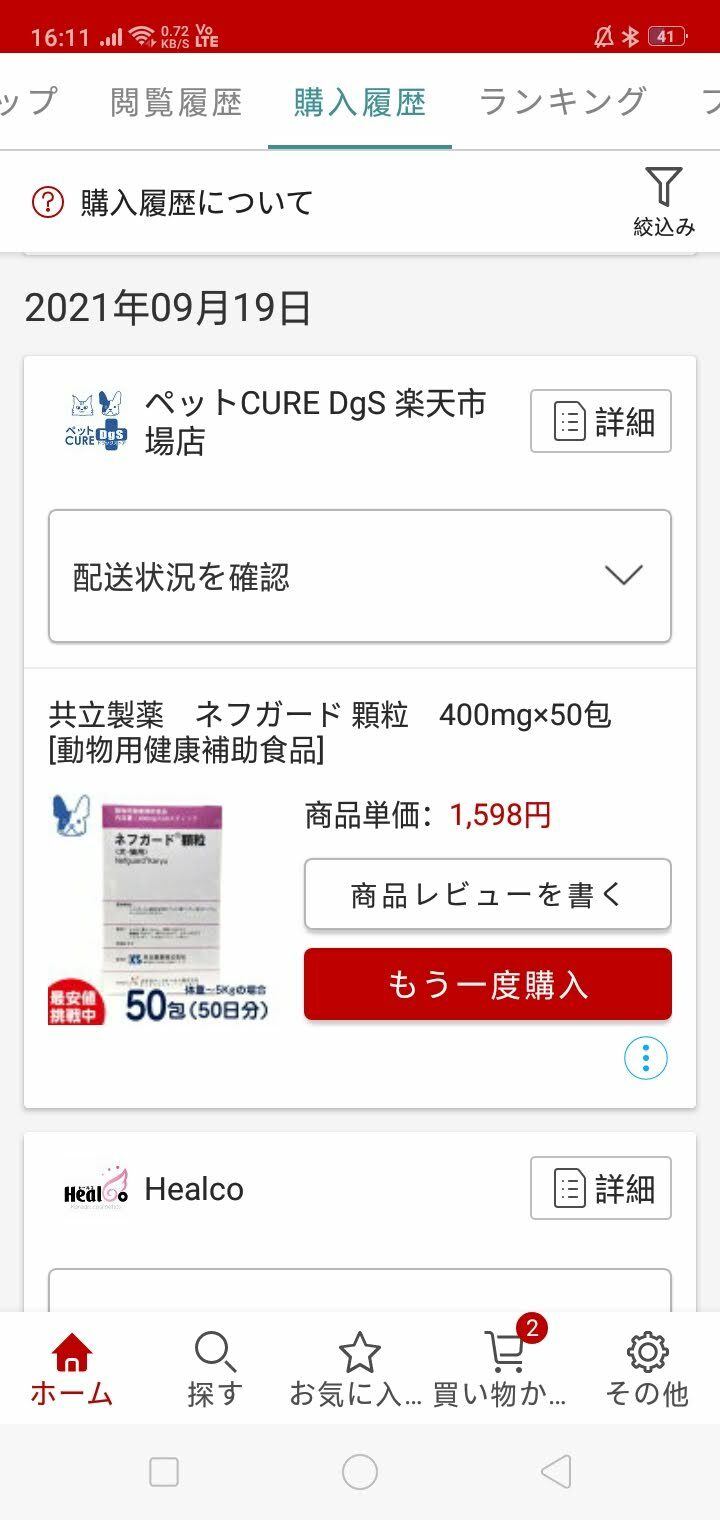Open 詳細 for ペットCURE DgS order
The height and width of the screenshot is (1520, 720).
(600, 421)
